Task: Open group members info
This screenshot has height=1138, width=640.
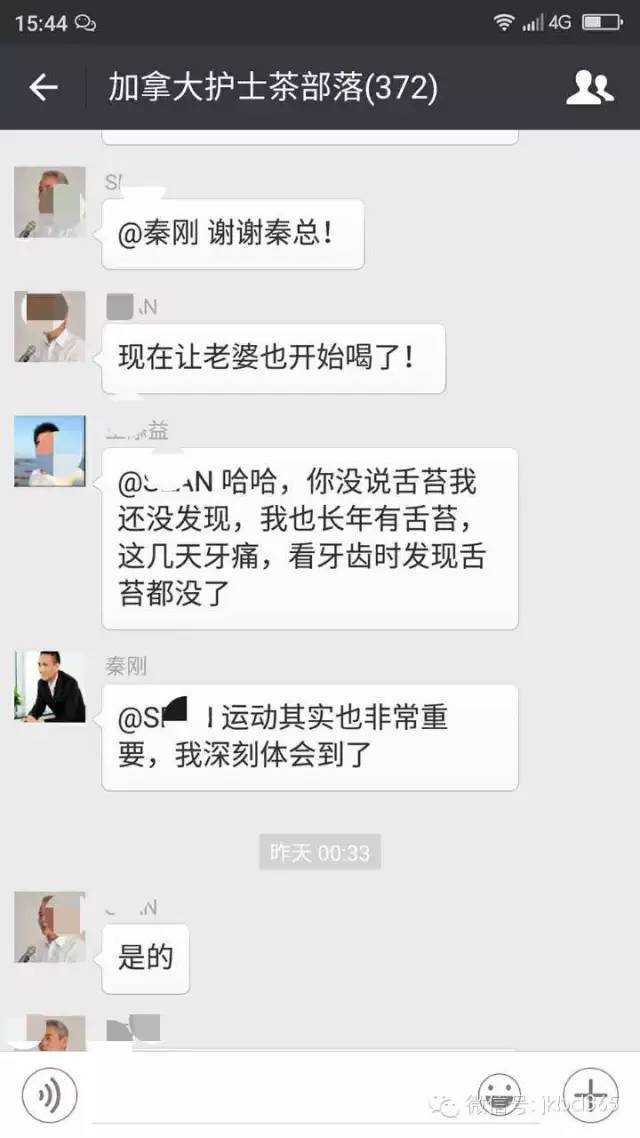Action: click(589, 88)
